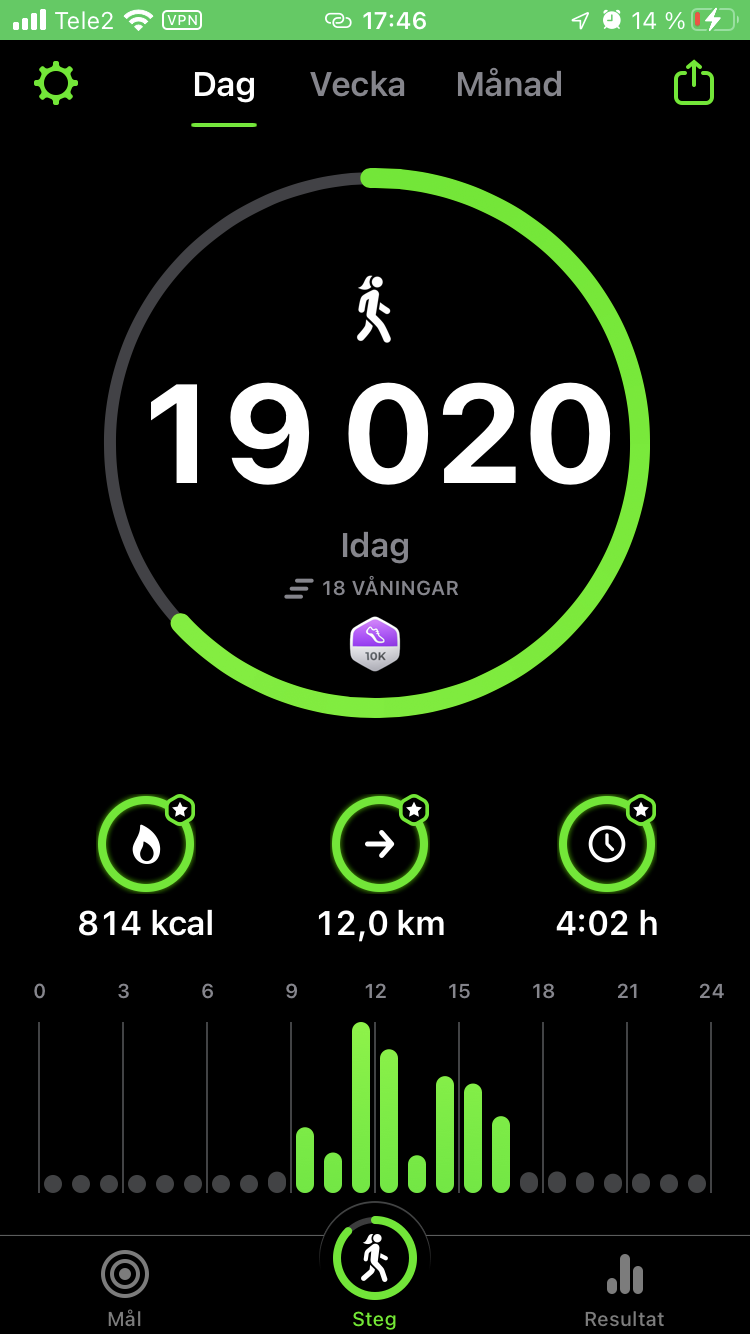The image size is (750, 1334).
Task: Open the 814 kcal calories ring
Action: tap(146, 846)
